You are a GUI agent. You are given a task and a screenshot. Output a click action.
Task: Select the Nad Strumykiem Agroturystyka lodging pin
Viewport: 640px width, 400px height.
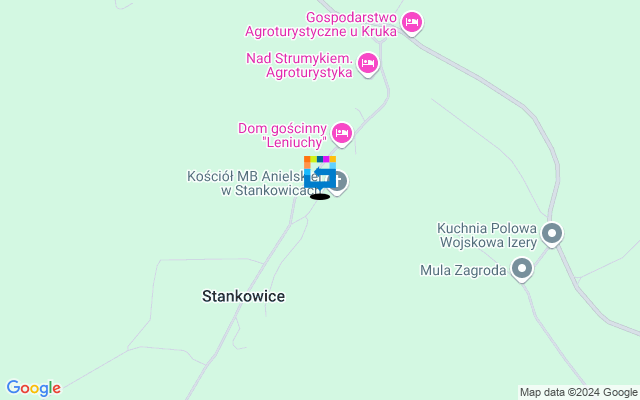pos(369,65)
